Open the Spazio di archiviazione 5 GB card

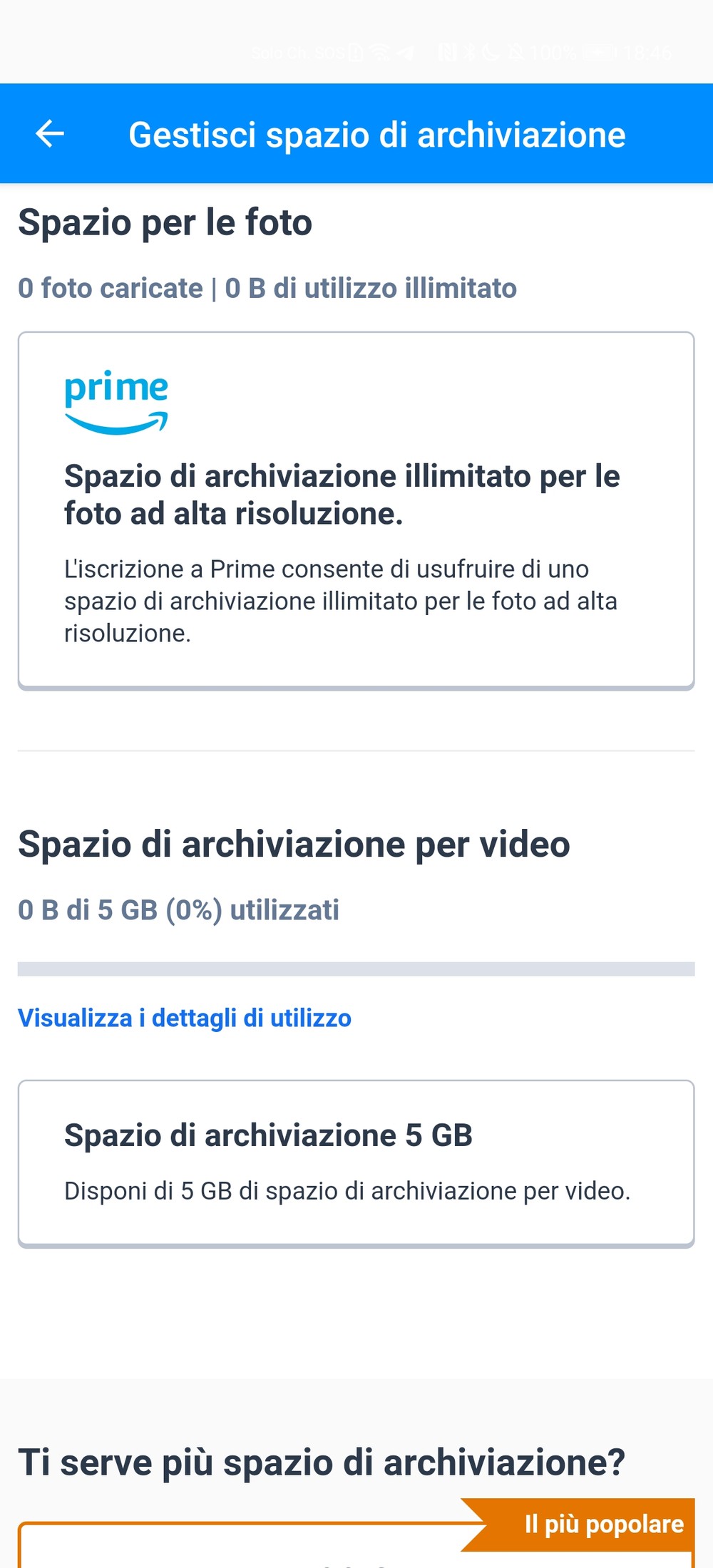click(356, 1164)
